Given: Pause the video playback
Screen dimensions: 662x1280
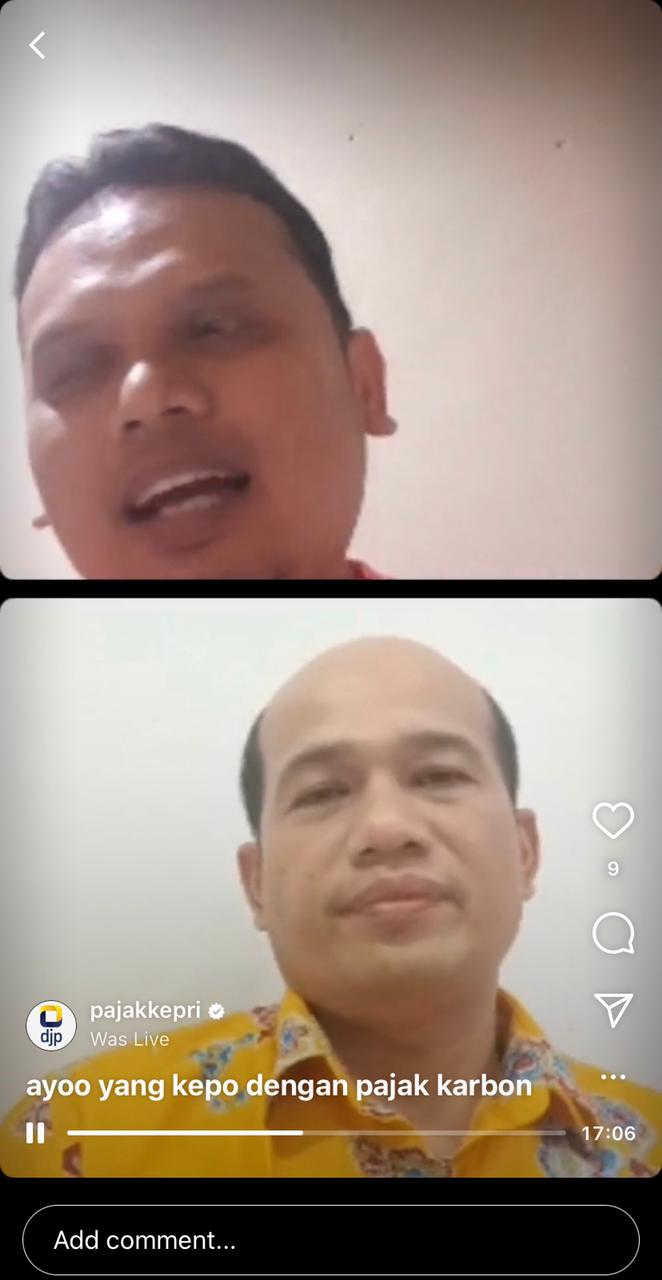Looking at the screenshot, I should pyautogui.click(x=35, y=1133).
